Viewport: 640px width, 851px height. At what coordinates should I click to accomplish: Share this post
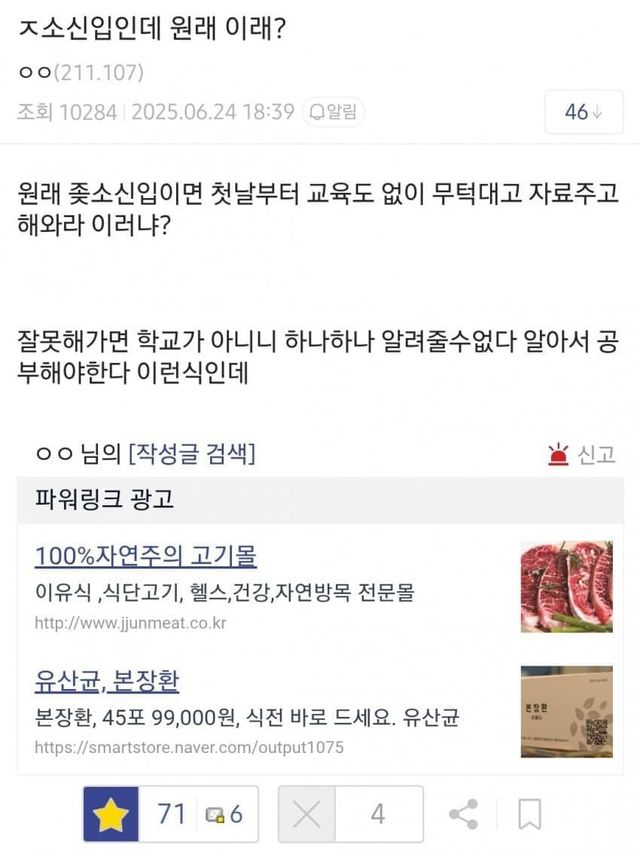[464, 815]
